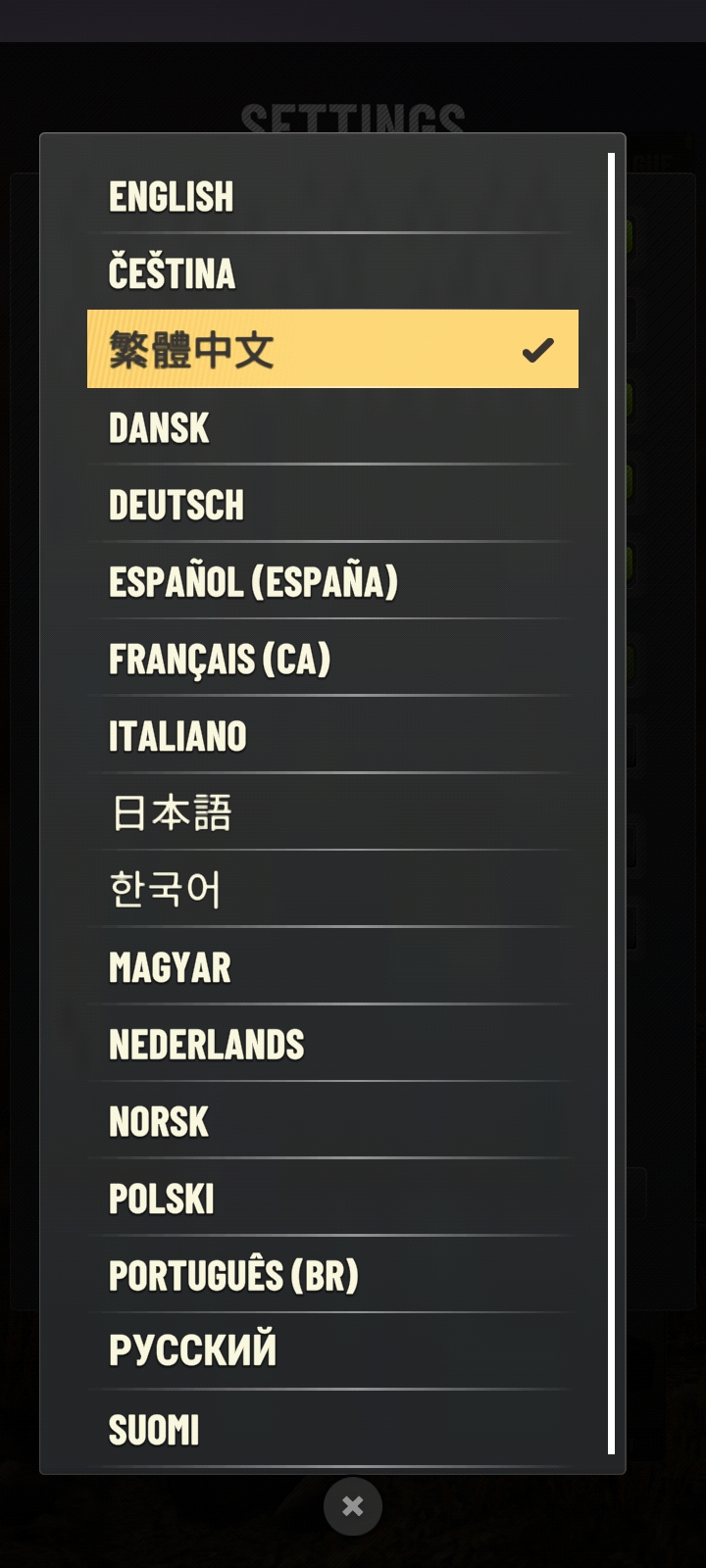Select the 한국어 option
Image resolution: width=706 pixels, height=1568 pixels.
tap(332, 890)
